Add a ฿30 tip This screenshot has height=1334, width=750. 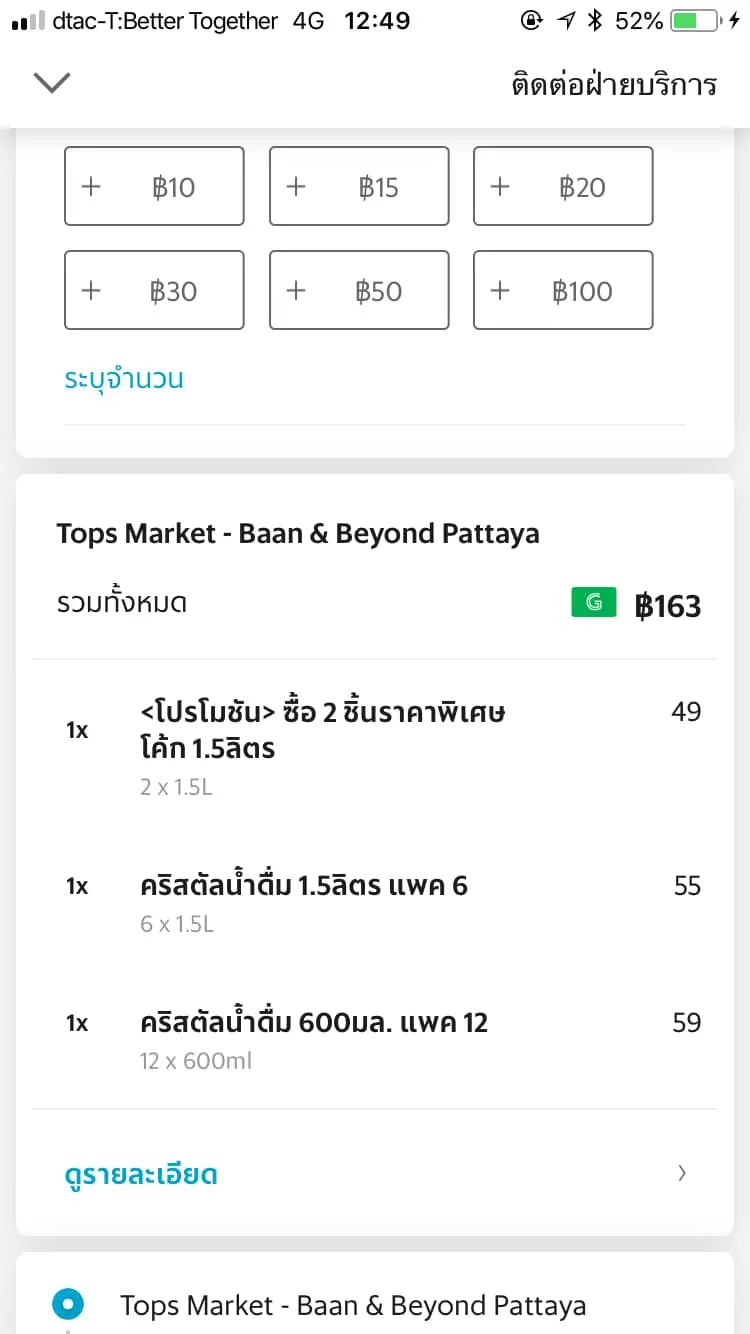coord(154,290)
